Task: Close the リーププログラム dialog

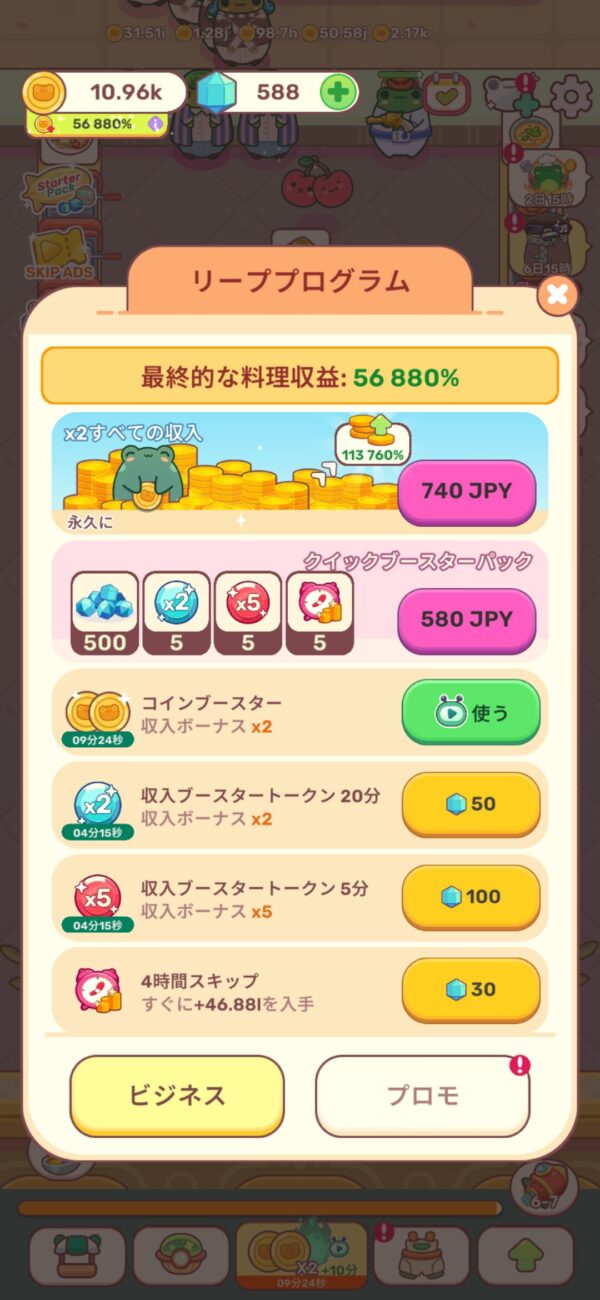Action: (x=558, y=295)
